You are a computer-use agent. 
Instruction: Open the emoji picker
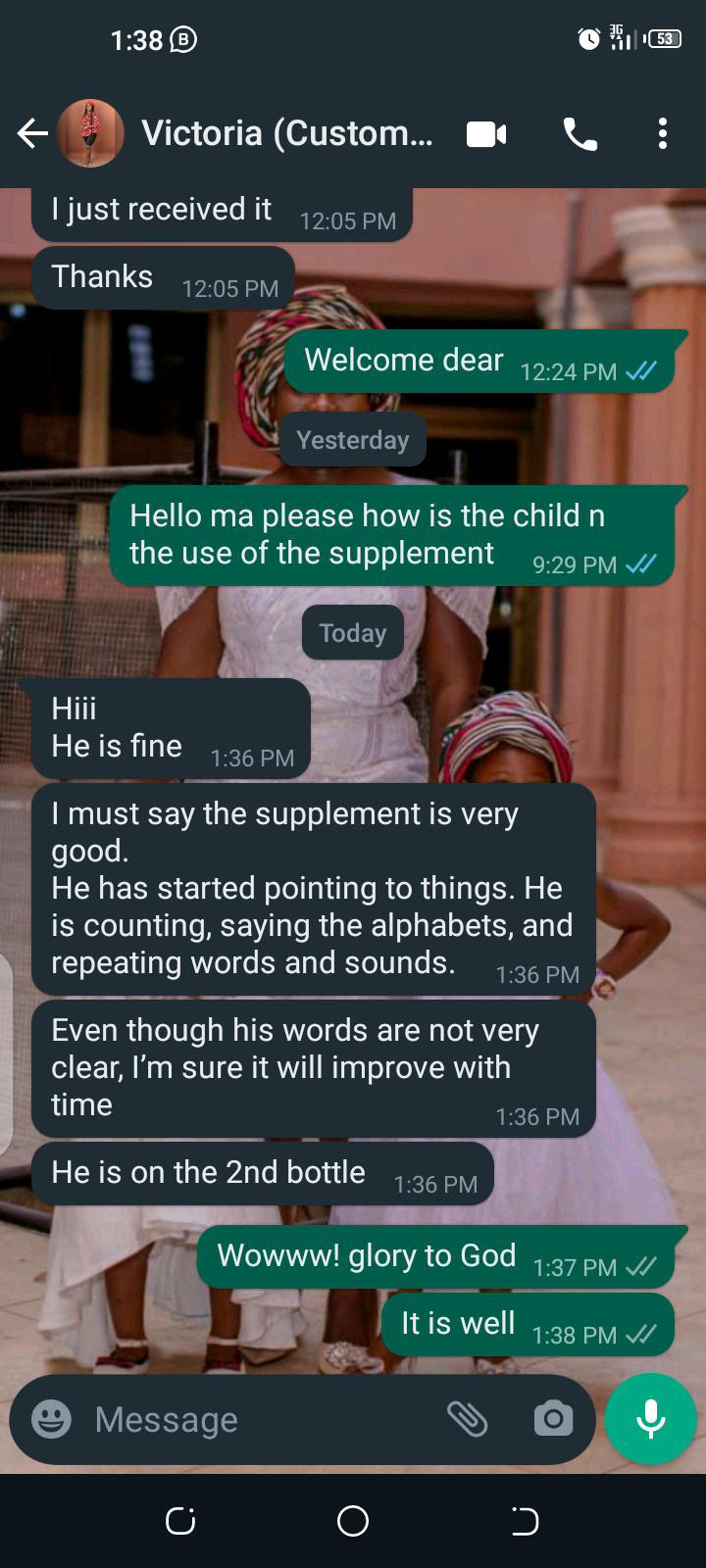[51, 1418]
